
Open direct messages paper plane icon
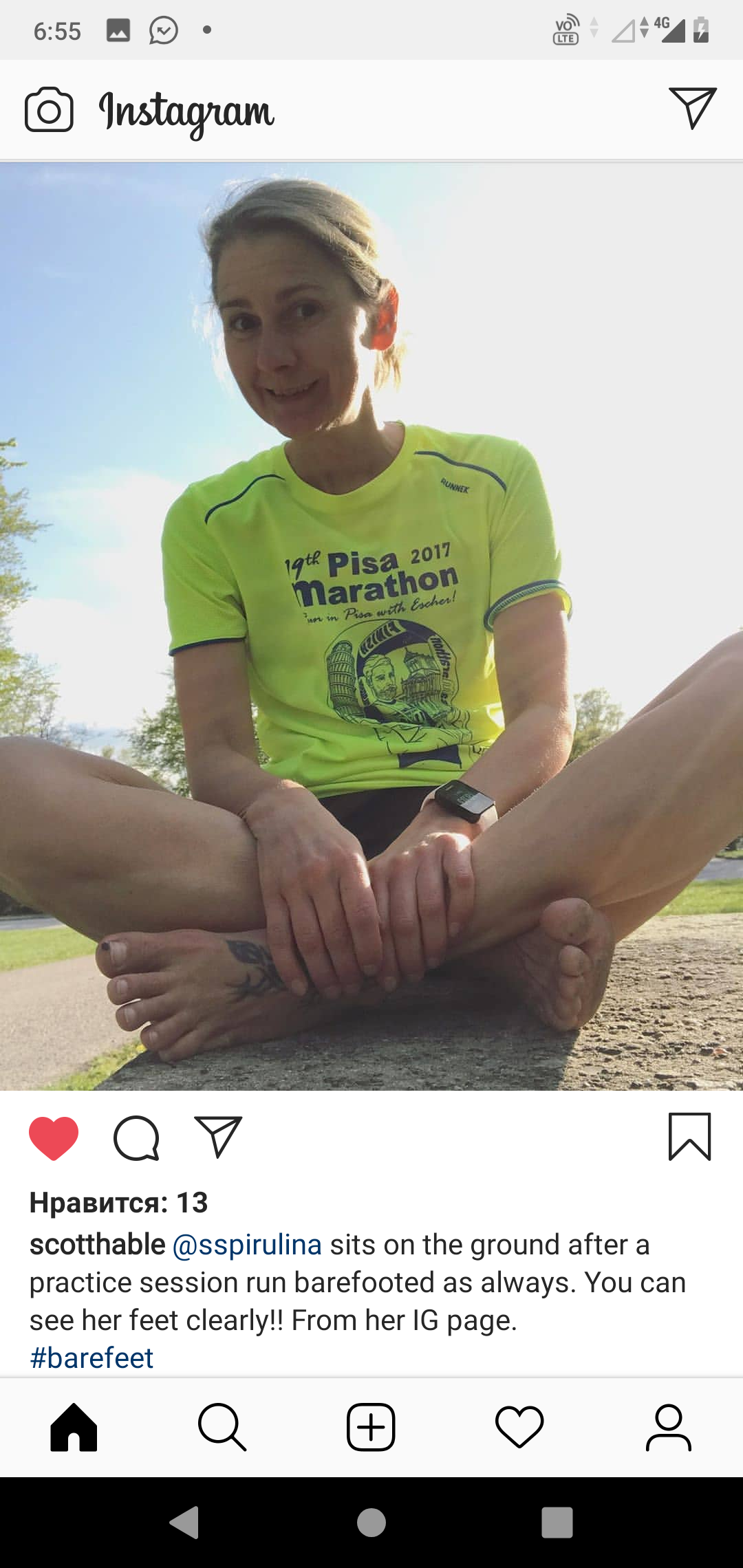click(693, 108)
